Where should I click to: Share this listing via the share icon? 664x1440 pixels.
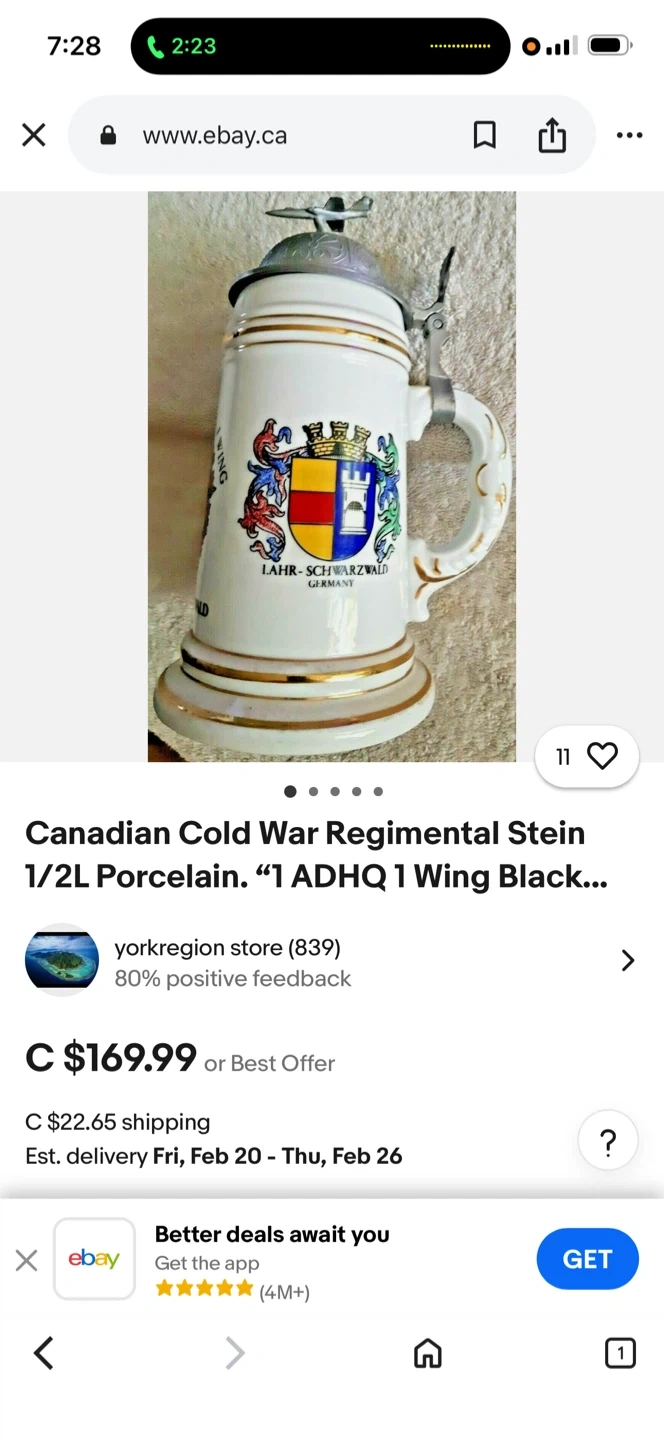[x=552, y=135]
